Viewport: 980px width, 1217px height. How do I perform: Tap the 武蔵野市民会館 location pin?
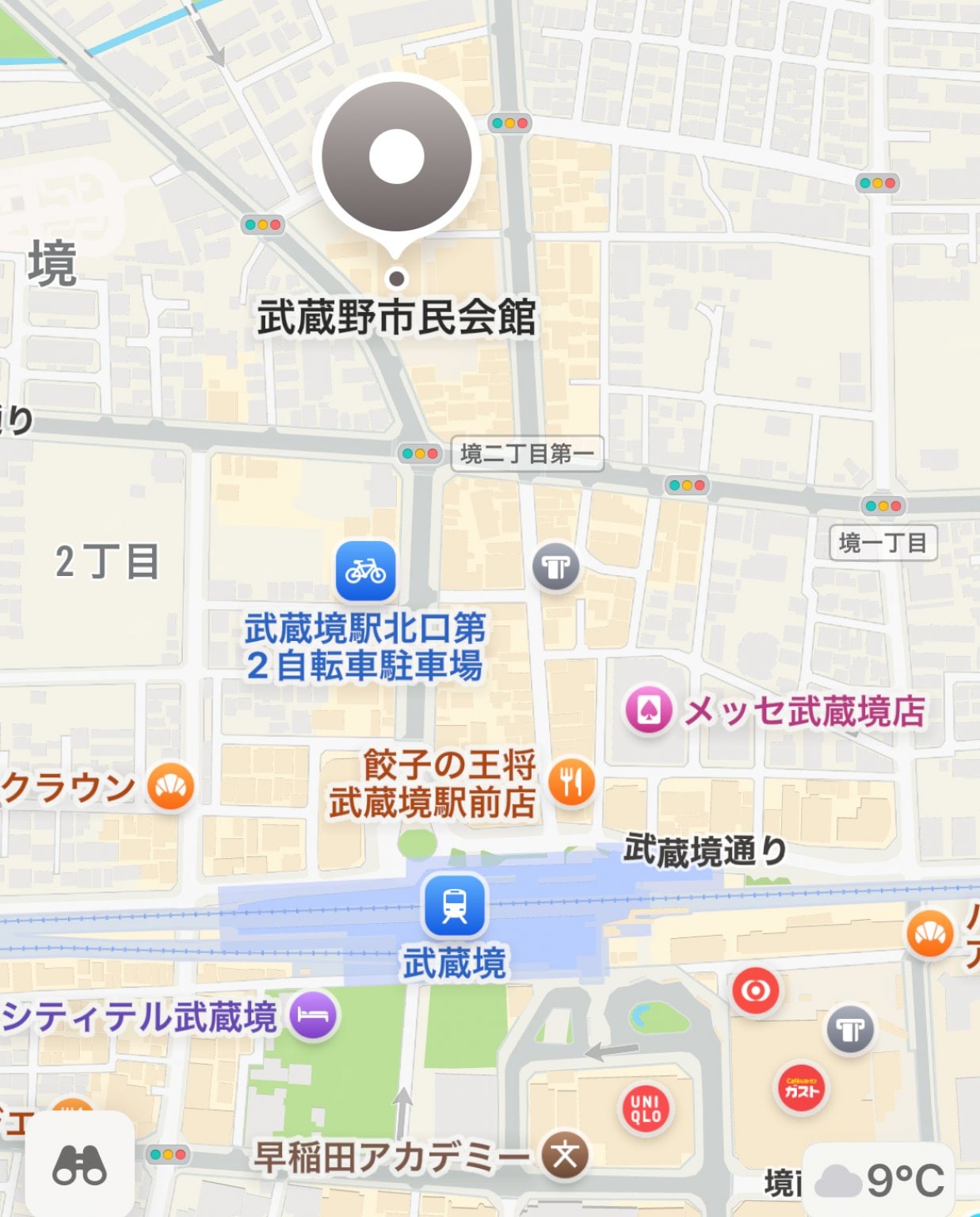pos(396,158)
